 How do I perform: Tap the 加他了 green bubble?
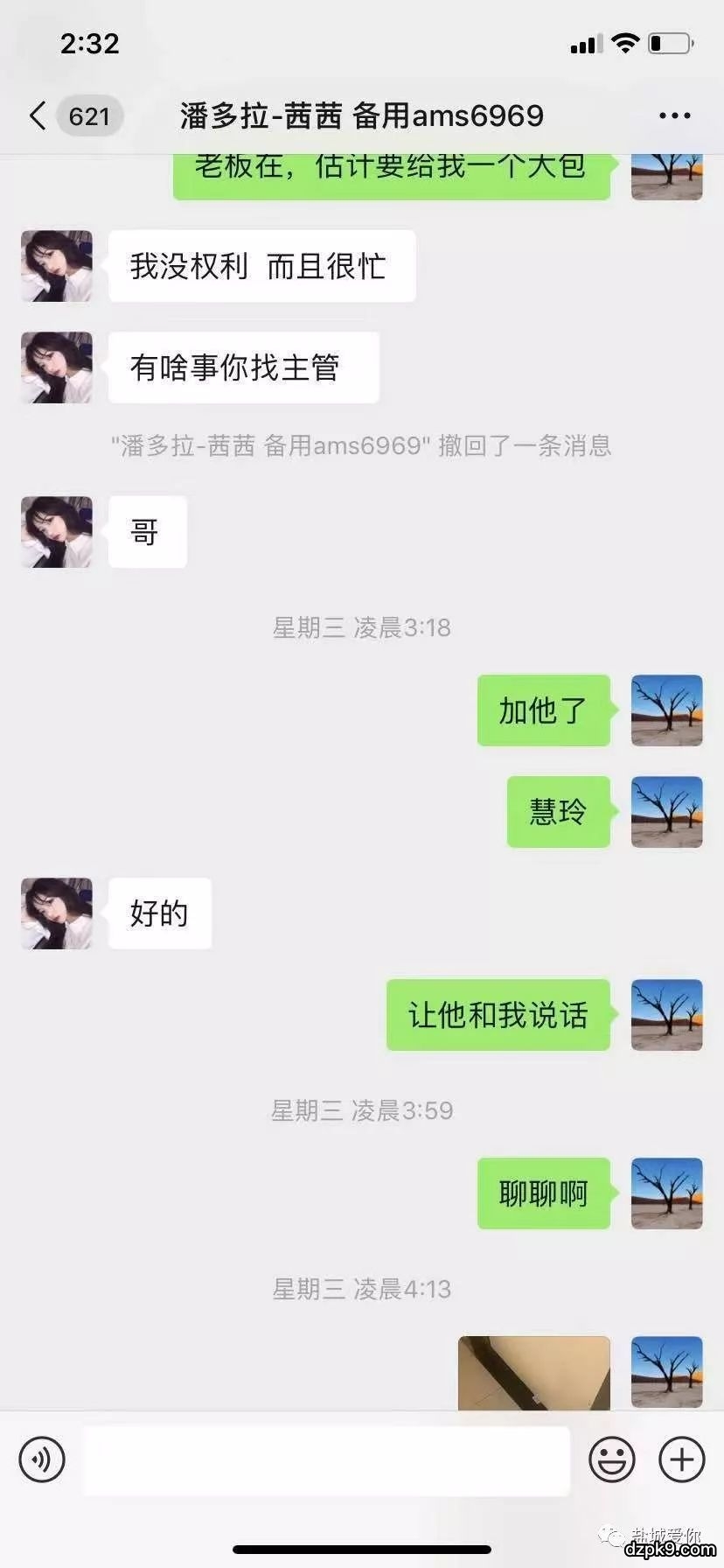click(542, 710)
